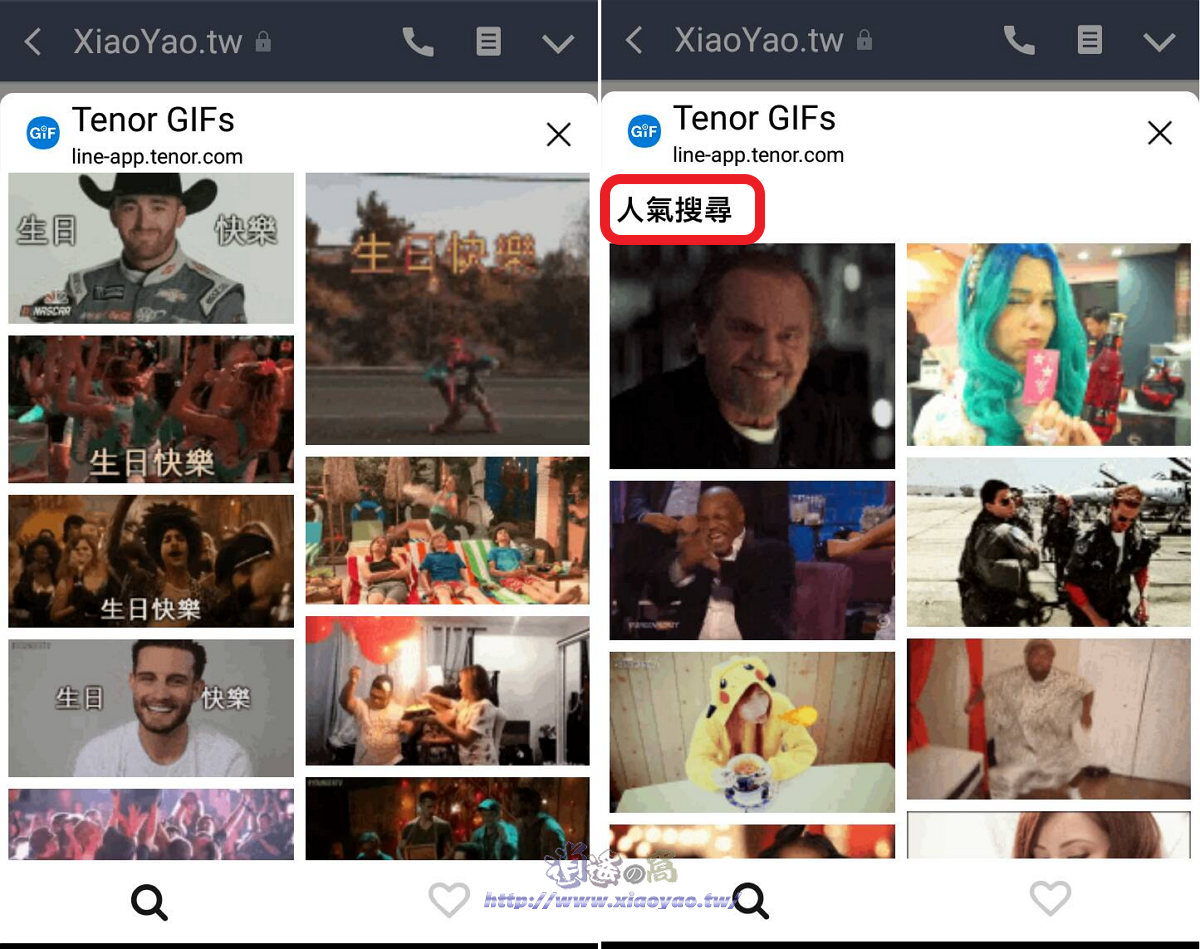The image size is (1200, 949).
Task: Select the Hollywood-style 生日快樂 sign GIF
Action: (x=447, y=308)
